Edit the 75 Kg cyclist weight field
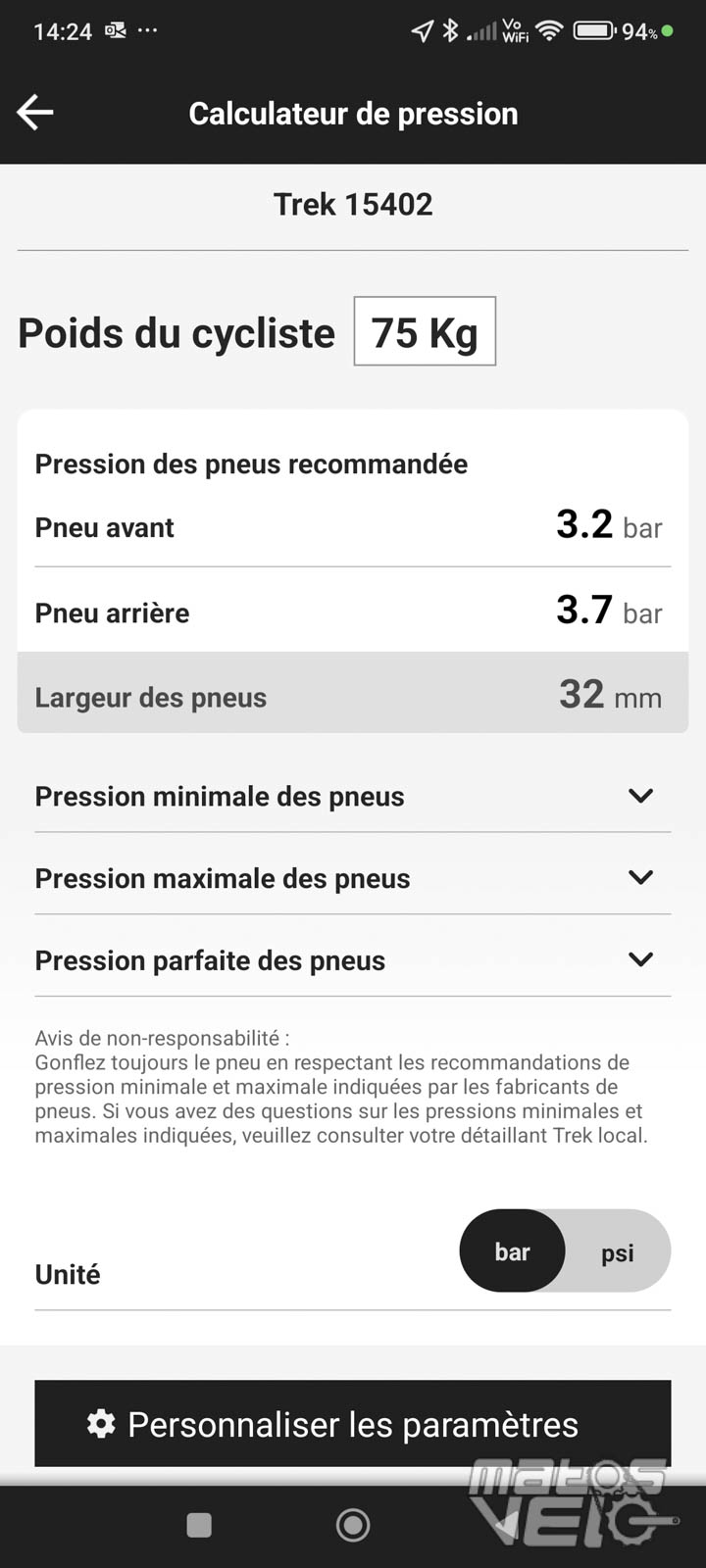The width and height of the screenshot is (706, 1568). tap(425, 331)
